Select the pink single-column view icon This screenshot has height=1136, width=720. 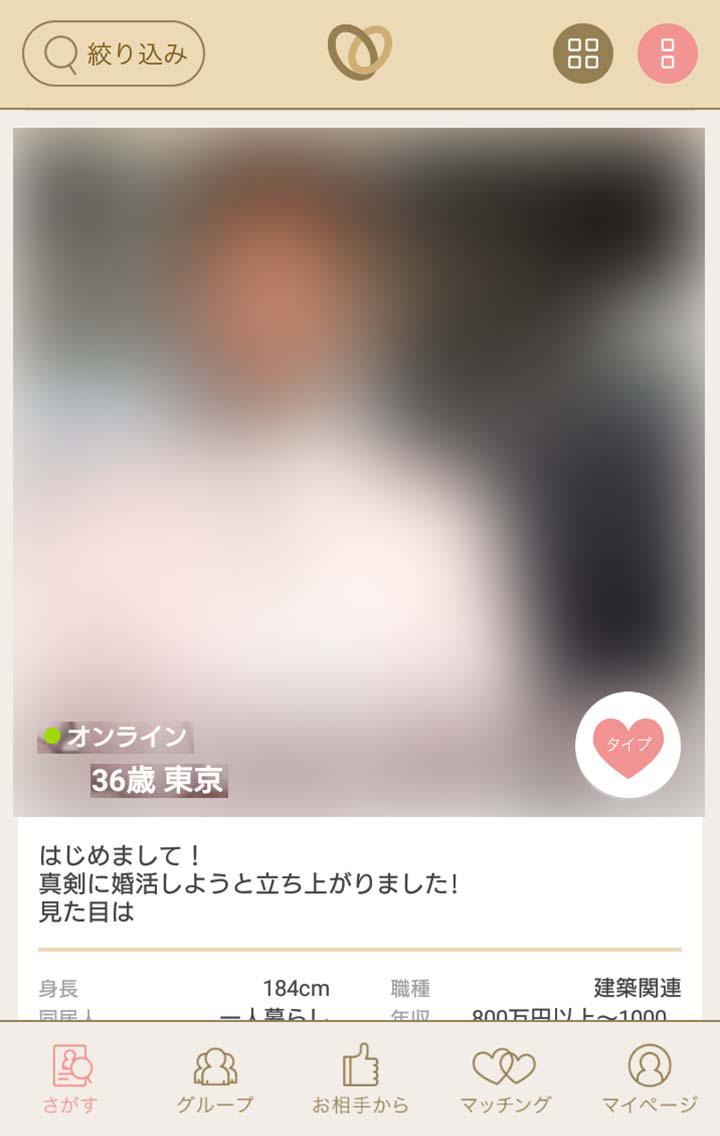pyautogui.click(x=667, y=53)
